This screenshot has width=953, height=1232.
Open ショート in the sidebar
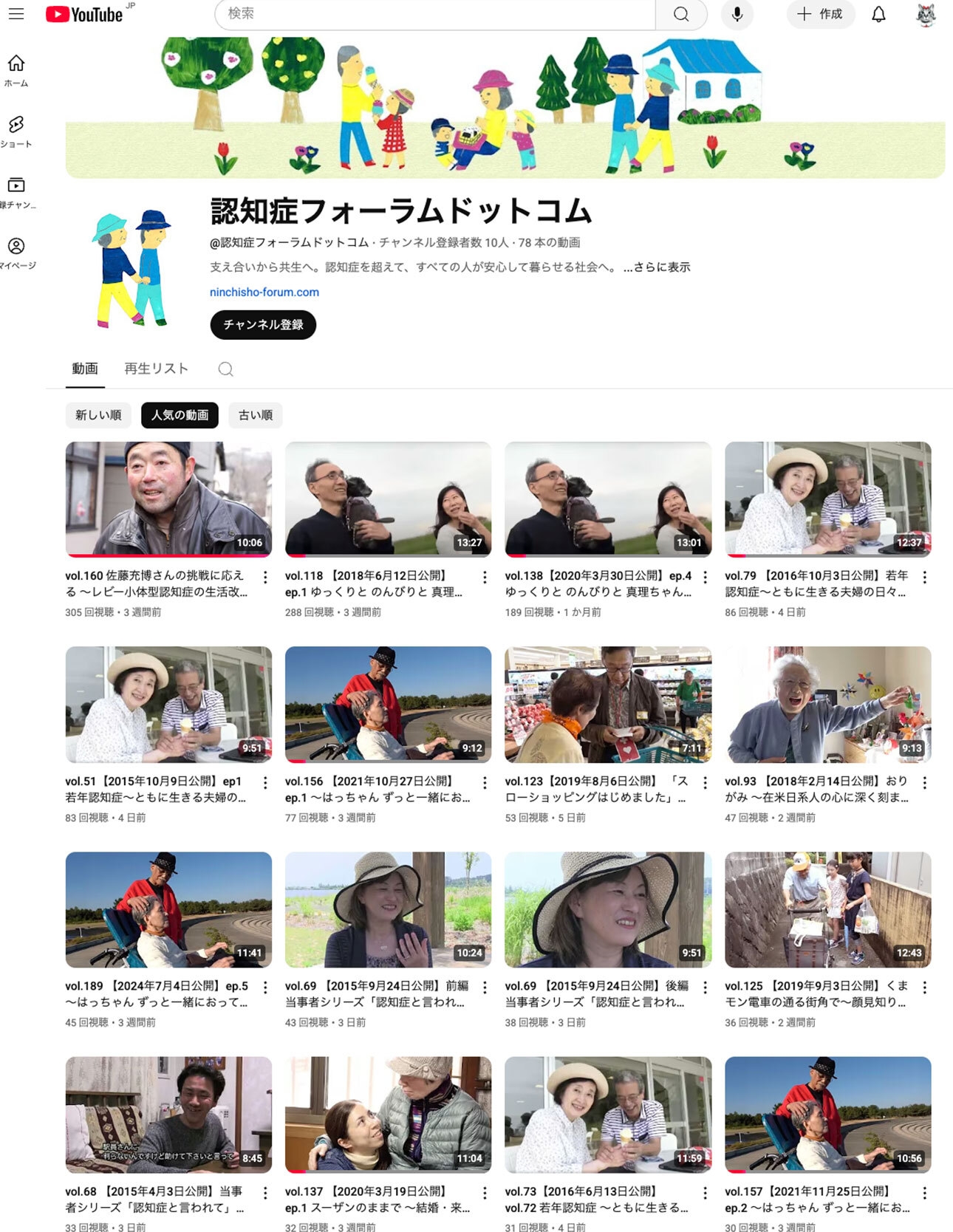point(16,131)
